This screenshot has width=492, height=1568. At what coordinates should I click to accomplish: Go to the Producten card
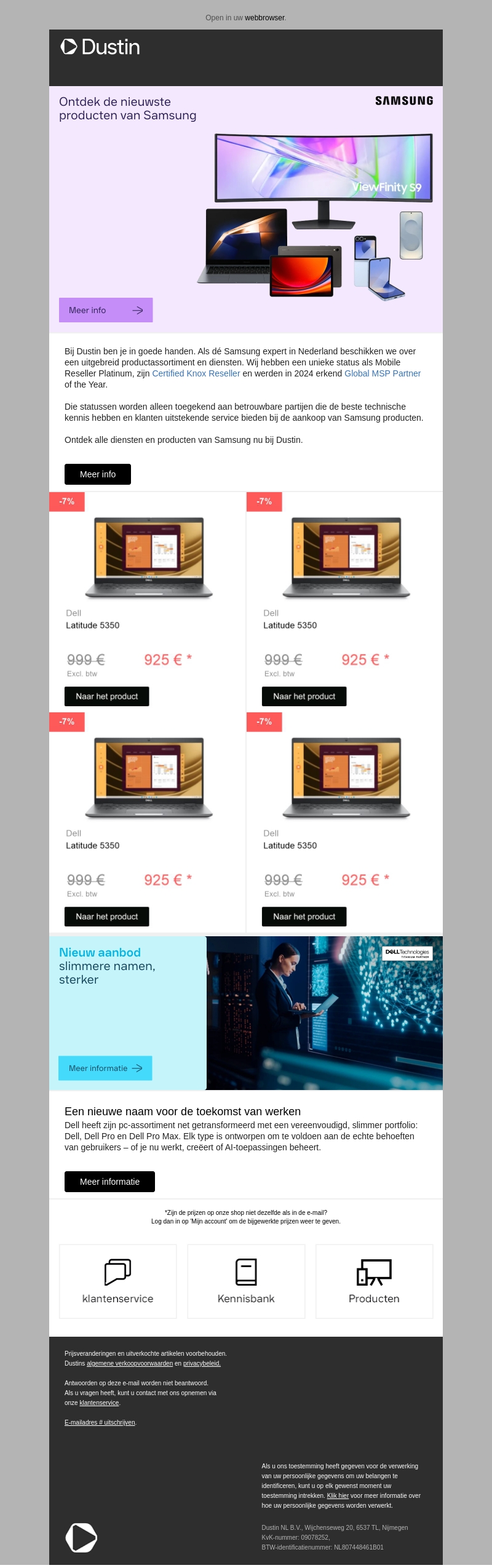click(x=374, y=1281)
